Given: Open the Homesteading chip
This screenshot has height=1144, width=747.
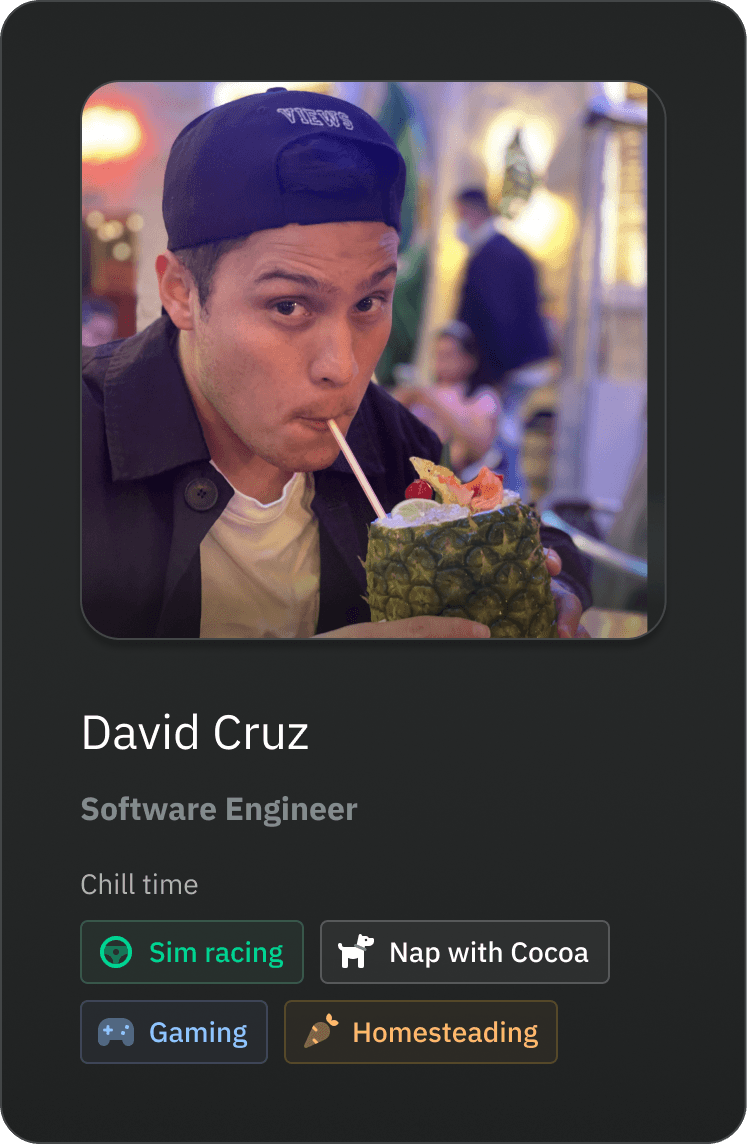Looking at the screenshot, I should pos(420,1032).
